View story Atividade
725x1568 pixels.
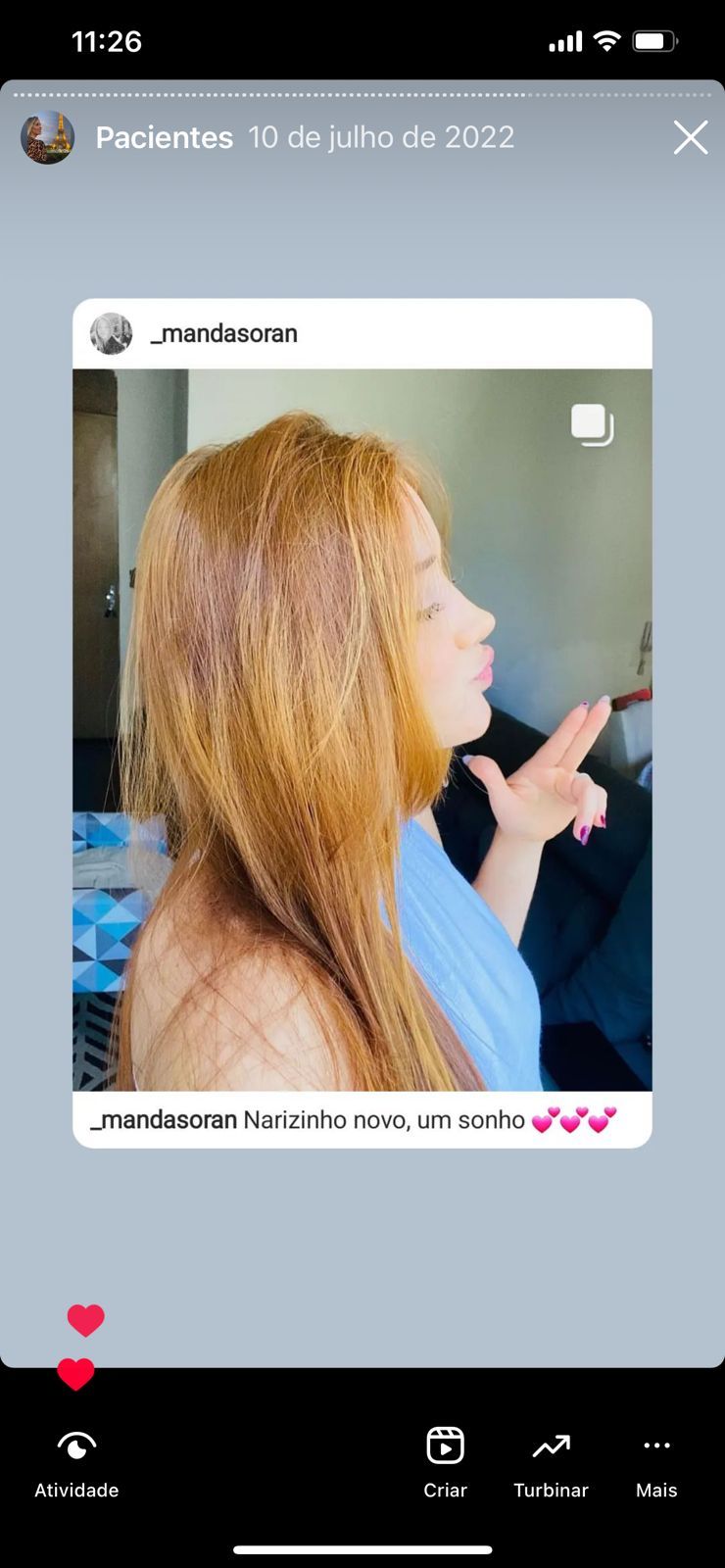[76, 1464]
